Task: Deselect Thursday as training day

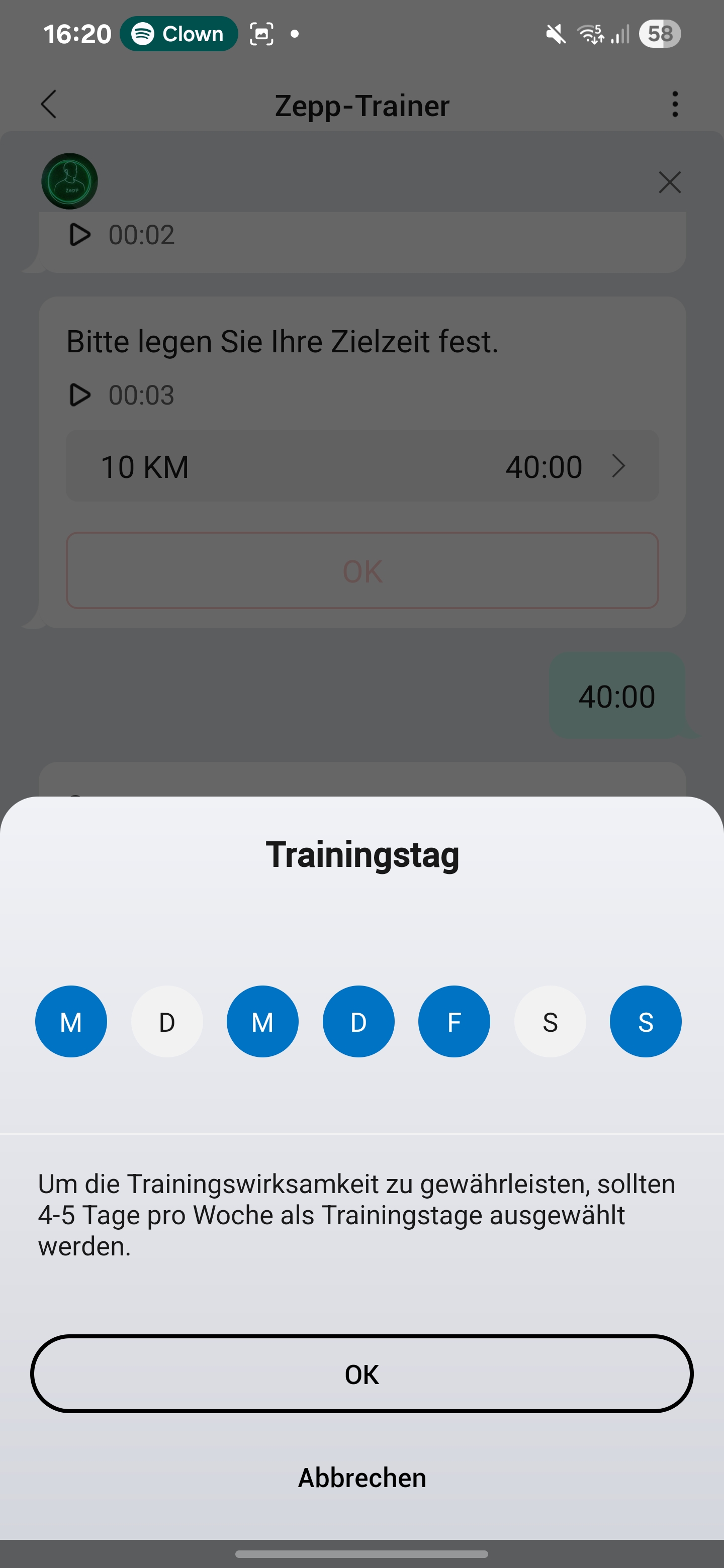Action: coord(358,1021)
